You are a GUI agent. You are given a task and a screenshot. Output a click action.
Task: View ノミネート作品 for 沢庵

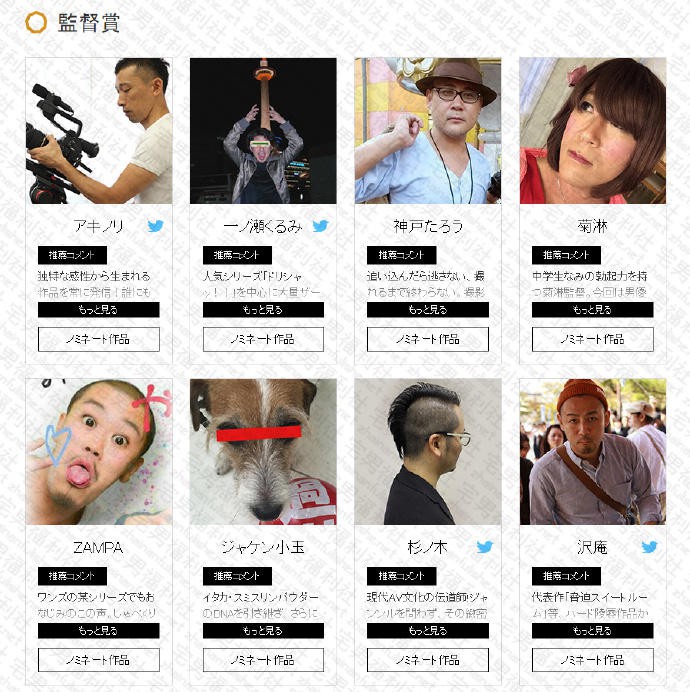[592, 660]
